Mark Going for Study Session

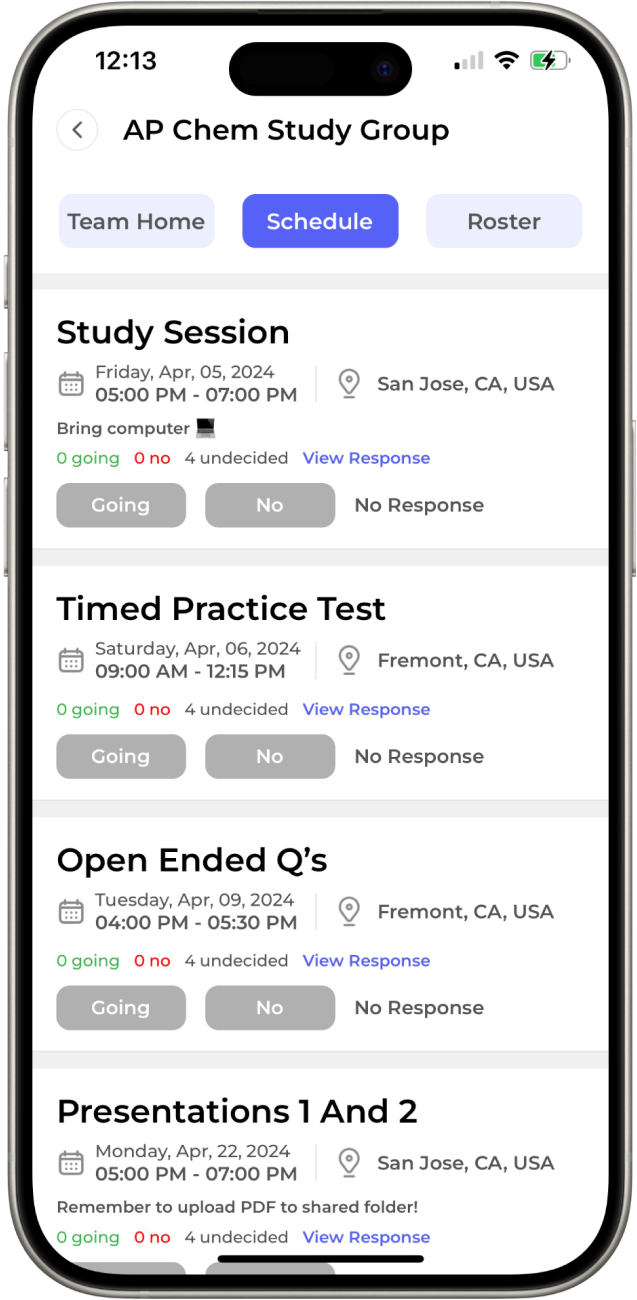pos(121,505)
